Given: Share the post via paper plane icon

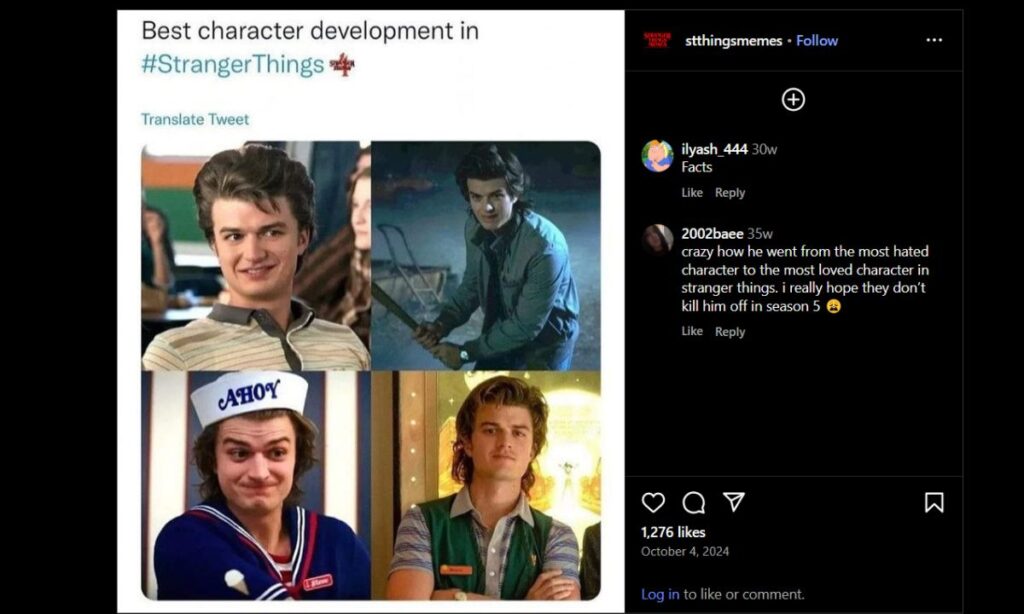Looking at the screenshot, I should pos(733,502).
